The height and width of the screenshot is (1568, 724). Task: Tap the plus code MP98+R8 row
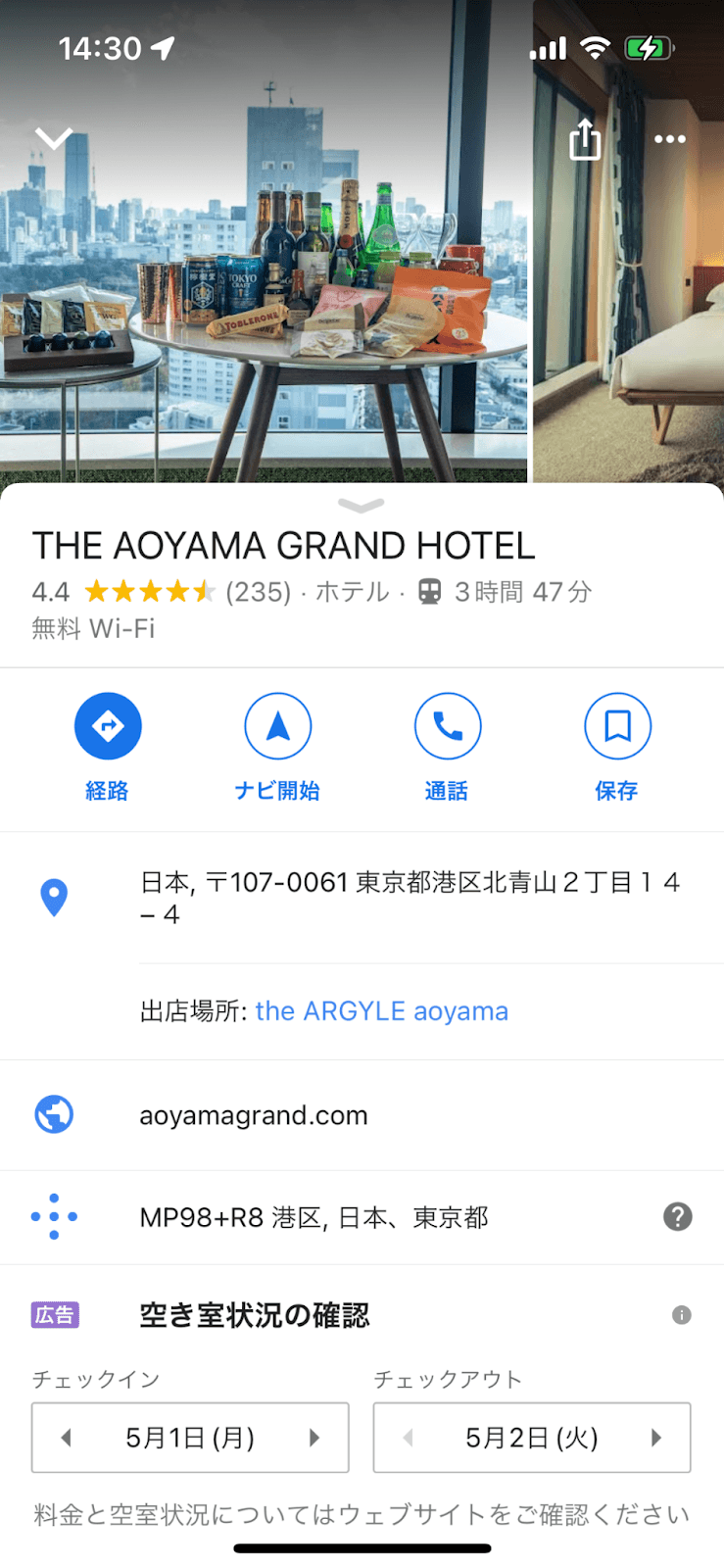pyautogui.click(x=314, y=1217)
